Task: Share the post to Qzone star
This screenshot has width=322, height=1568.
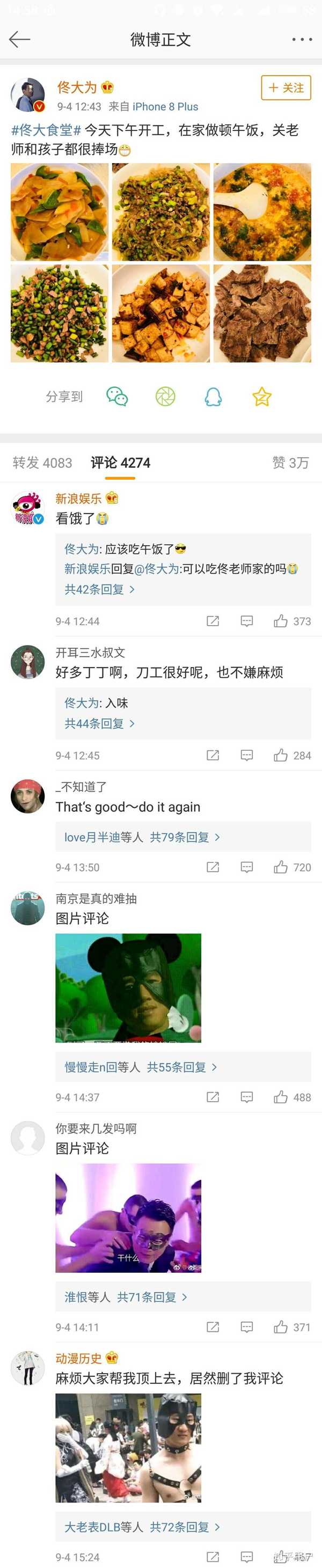Action: (x=262, y=396)
